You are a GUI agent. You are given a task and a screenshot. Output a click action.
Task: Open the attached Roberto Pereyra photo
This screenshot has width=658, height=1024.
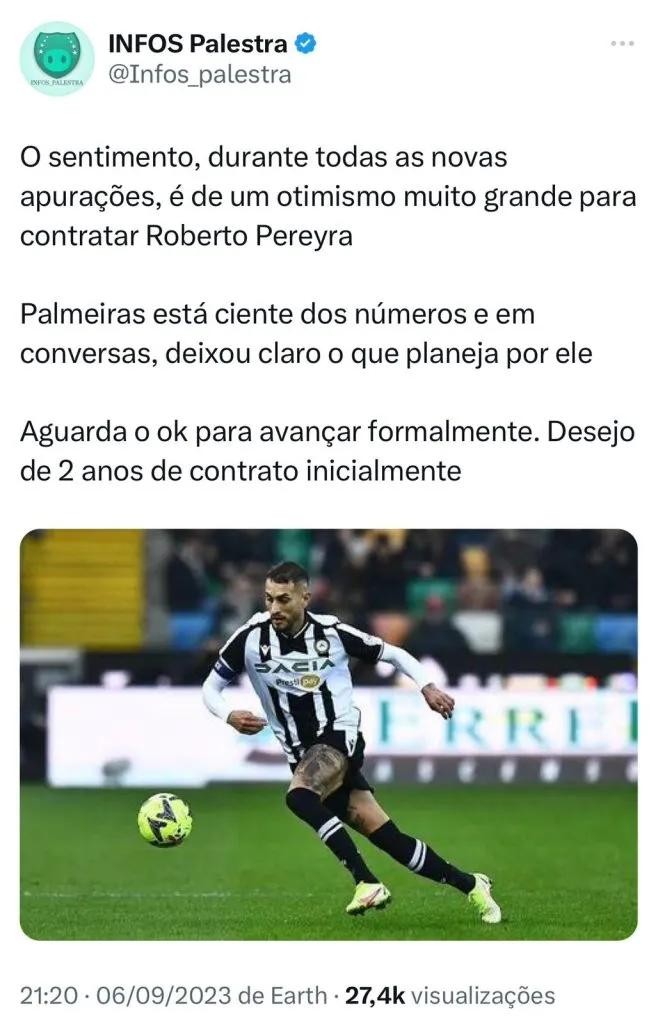coord(328,734)
